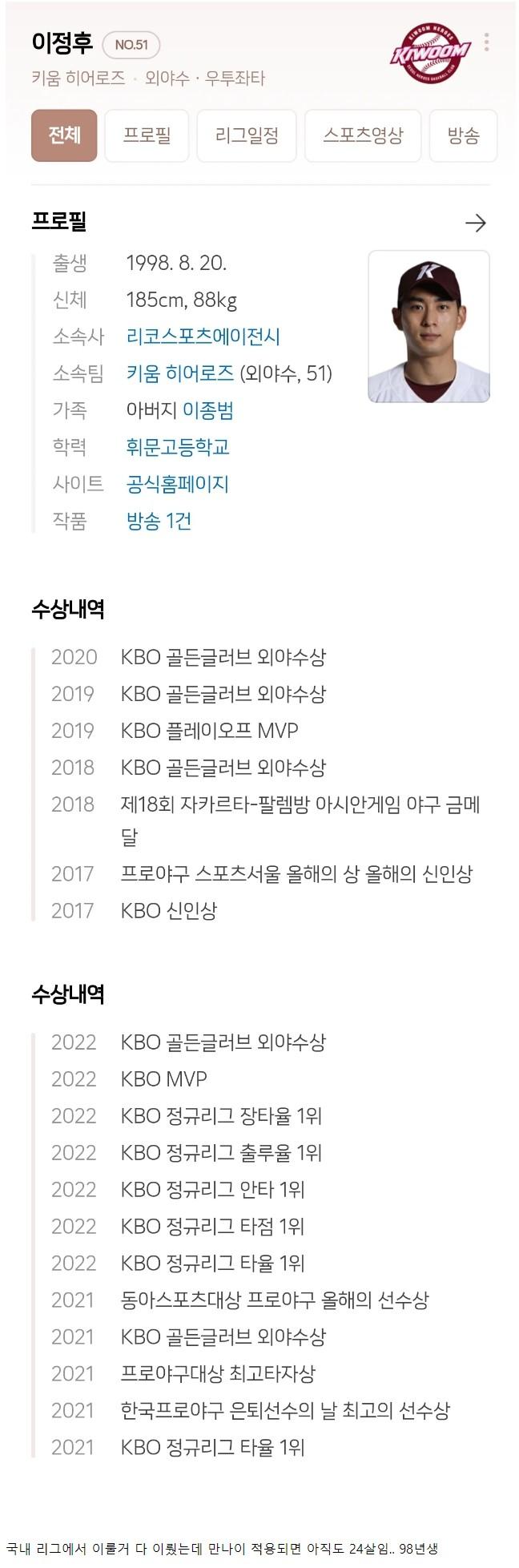This screenshot has height=1568, width=519.
Task: Tap the arrow next to 프로필 heading
Action: [475, 223]
